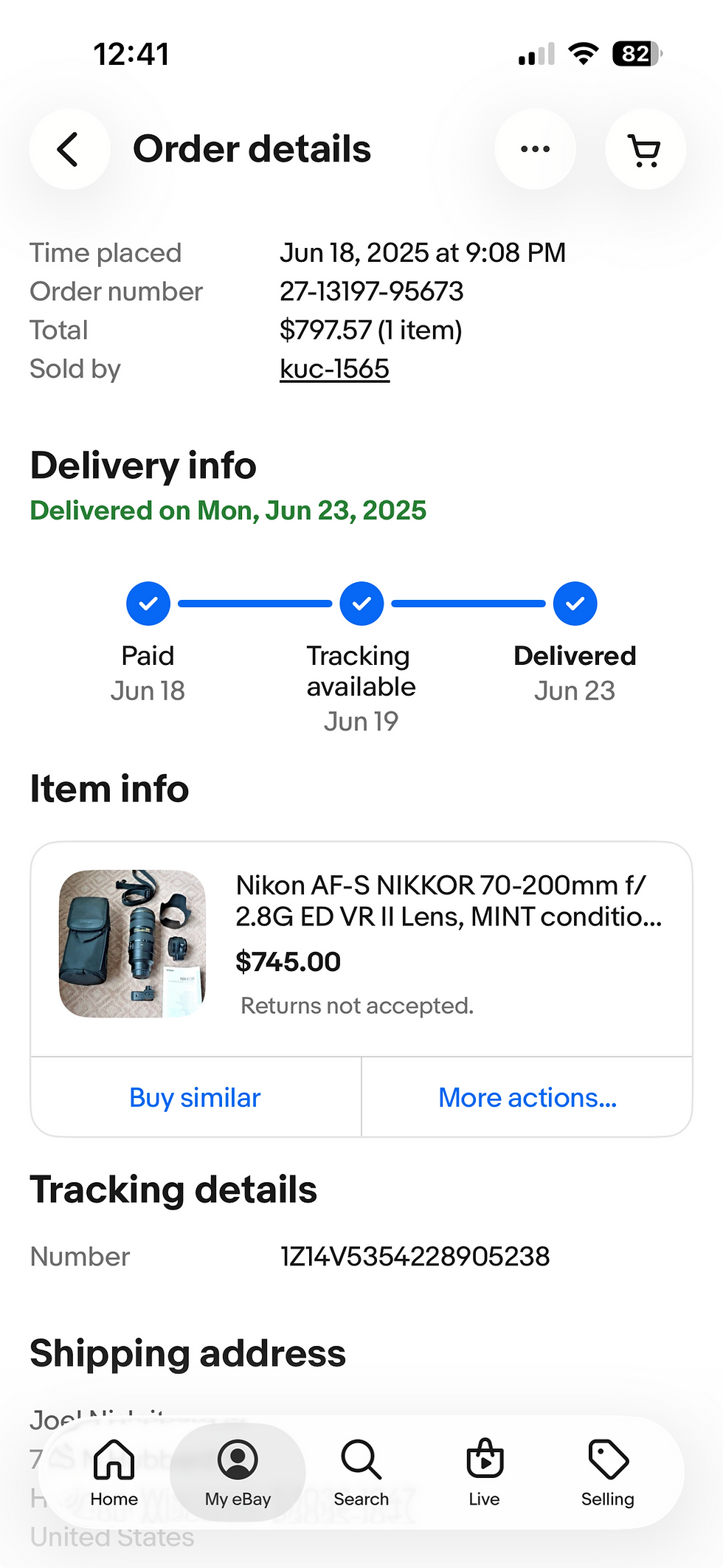Screen dimensions: 723x1568
Task: Open the shopping cart
Action: point(646,149)
